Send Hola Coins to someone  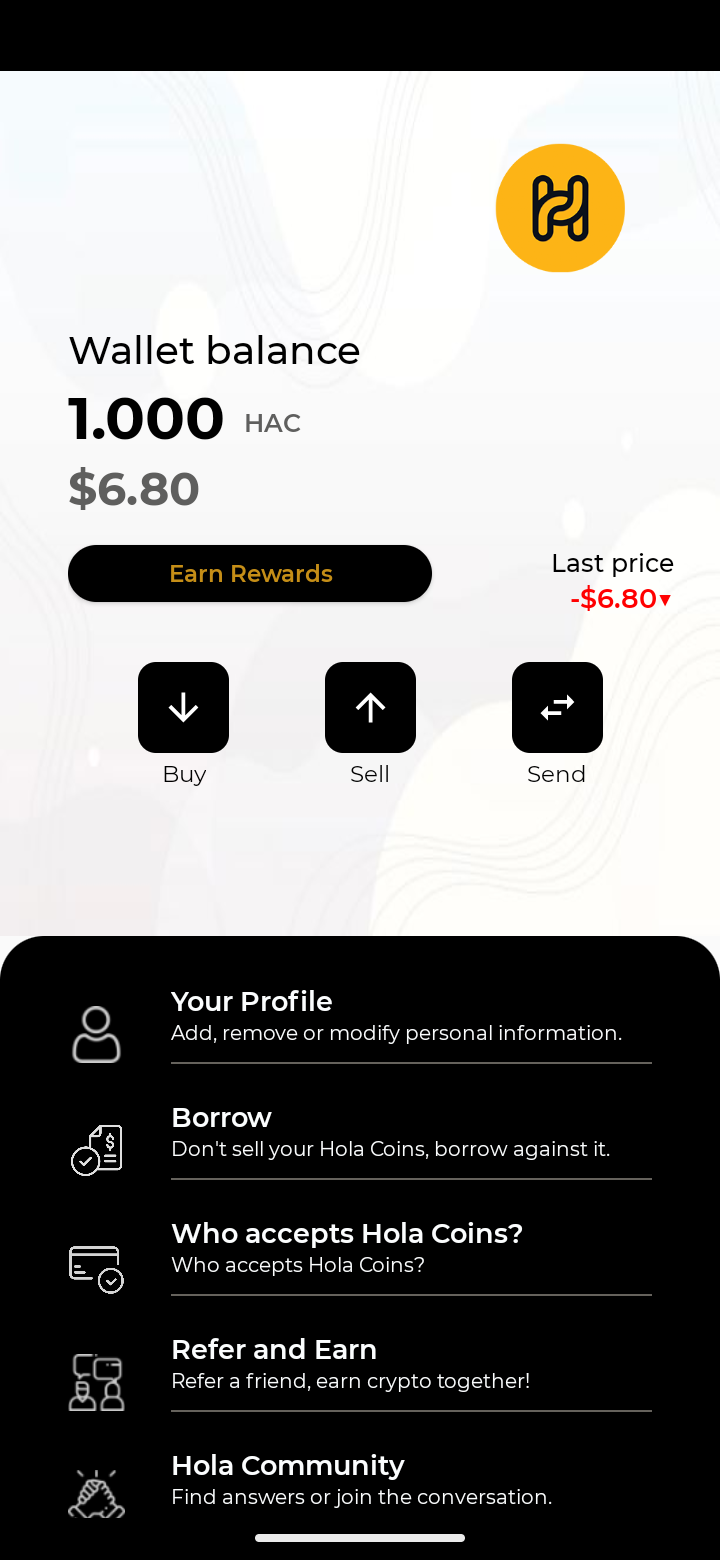pos(557,707)
